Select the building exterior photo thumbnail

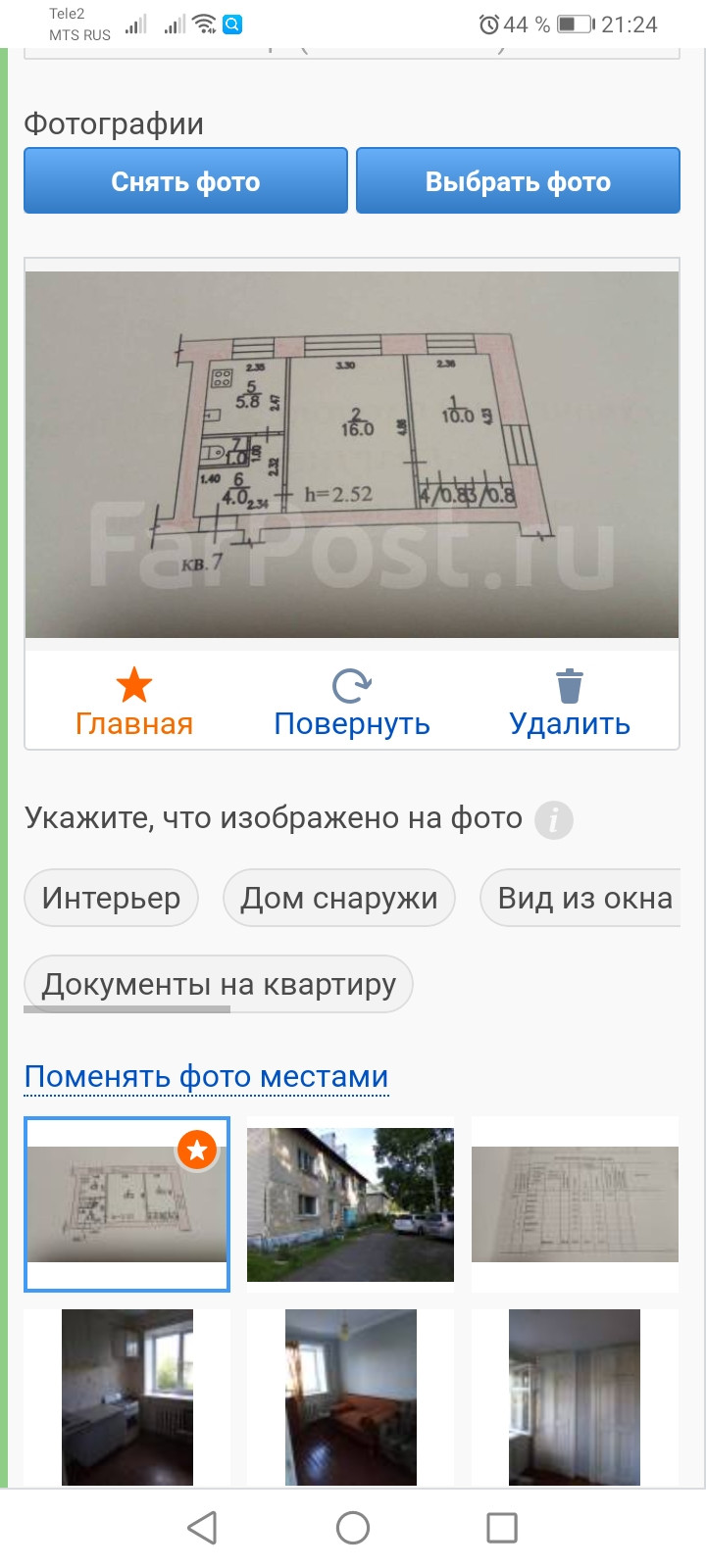pos(350,1204)
